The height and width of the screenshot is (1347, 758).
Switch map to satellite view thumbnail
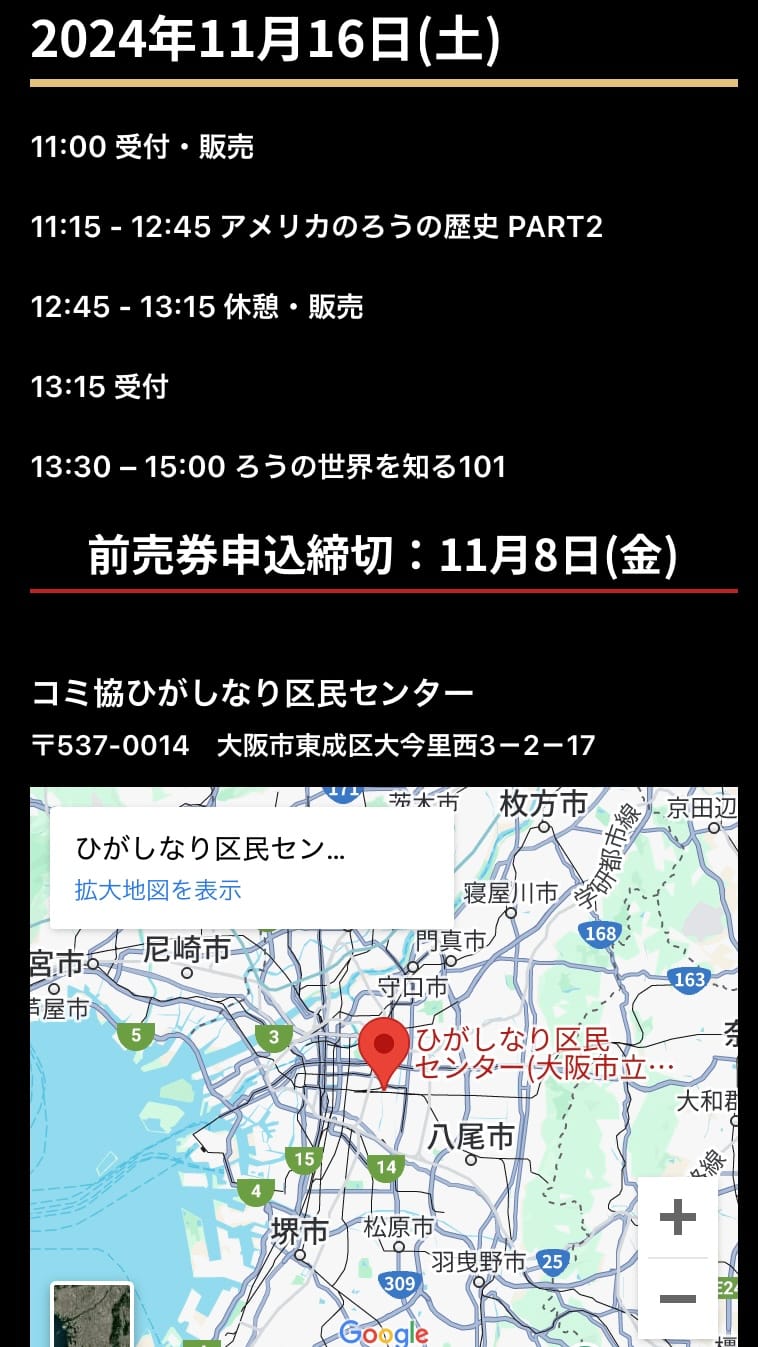tap(92, 1317)
